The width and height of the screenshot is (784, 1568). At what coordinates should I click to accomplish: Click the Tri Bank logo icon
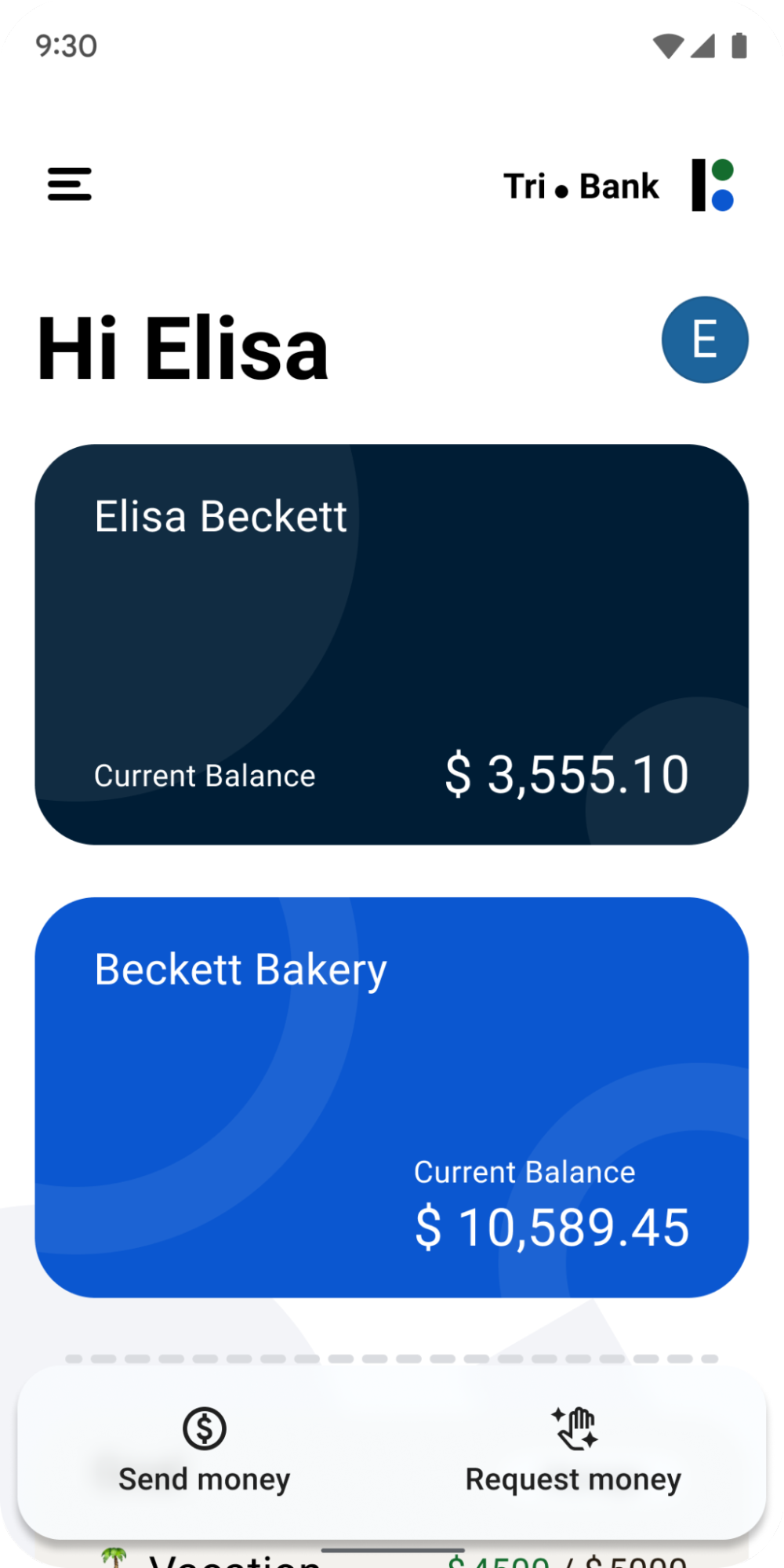tap(712, 185)
